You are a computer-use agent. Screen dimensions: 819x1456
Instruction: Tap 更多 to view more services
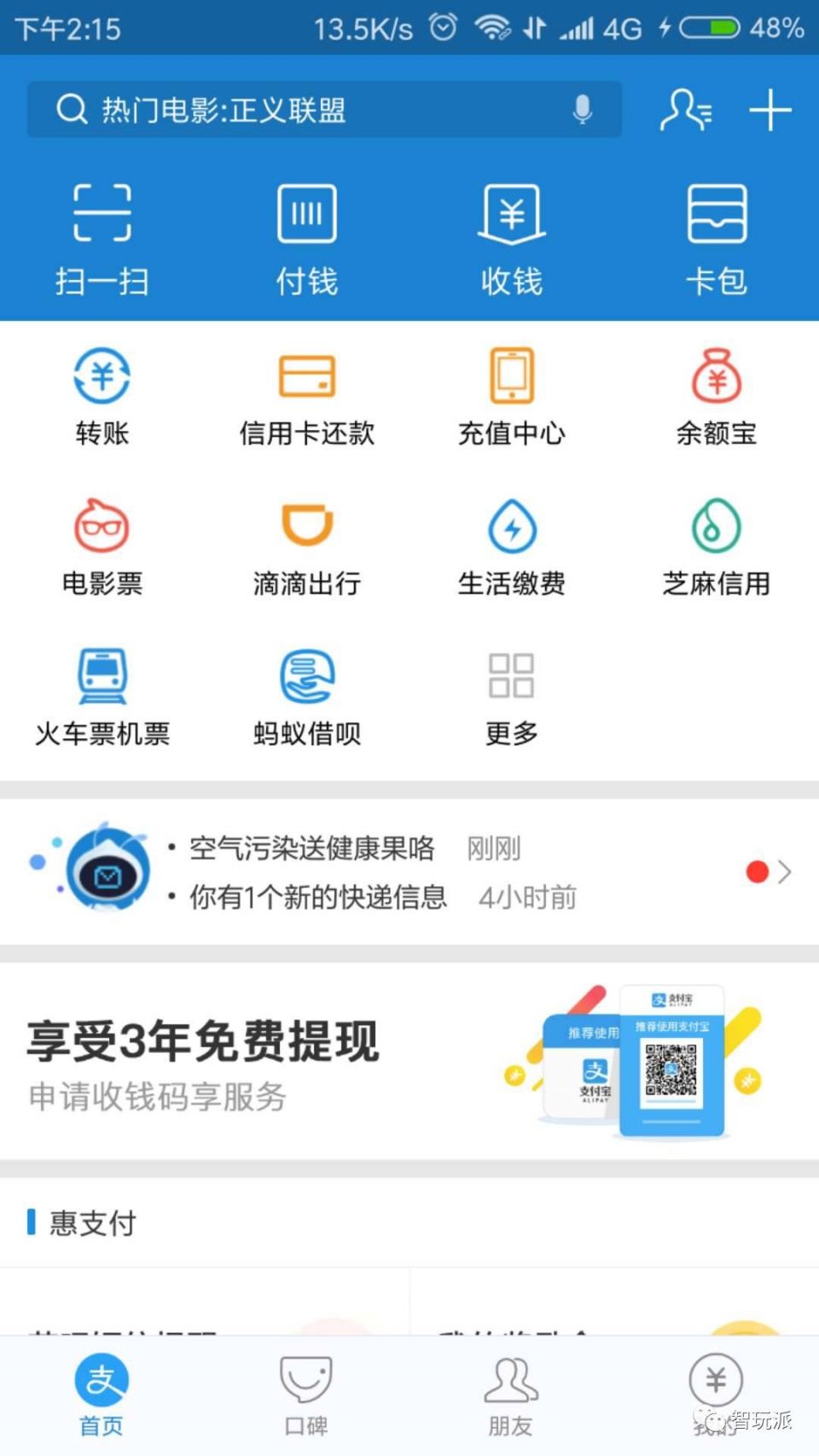[510, 696]
